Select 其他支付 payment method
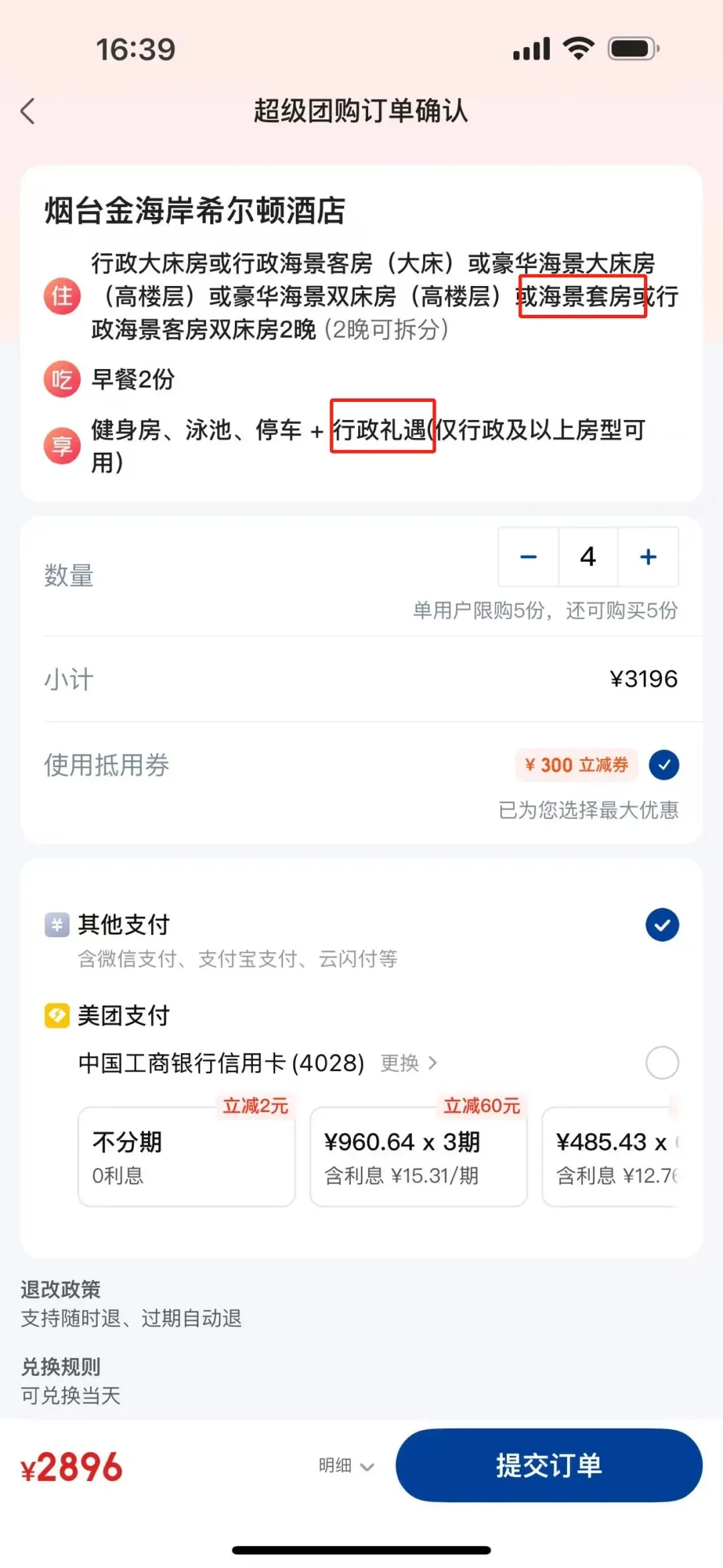Screen dimensions: 723x1568 662,925
